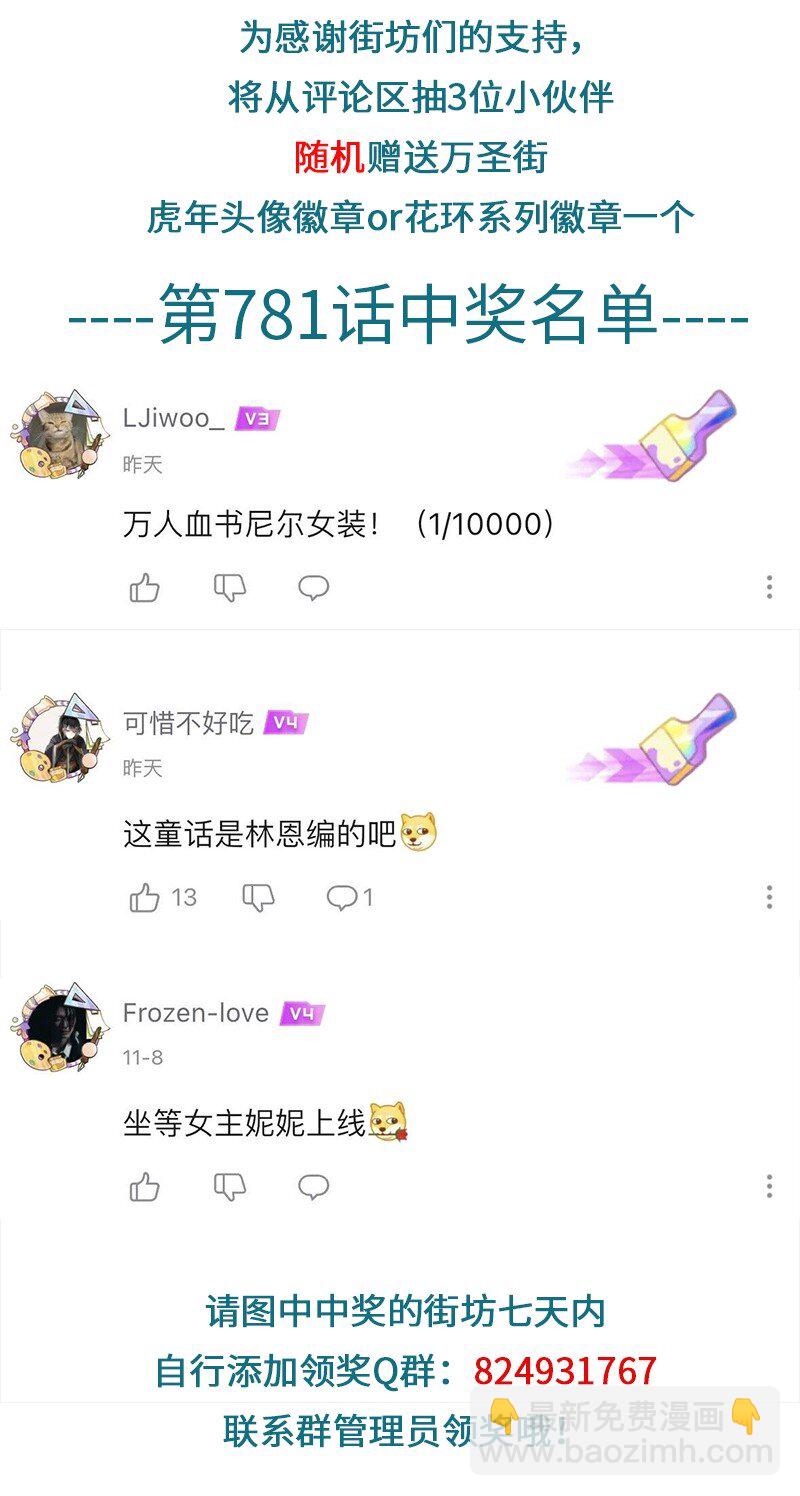The height and width of the screenshot is (1496, 800).
Task: Open Frozen-love's username
Action: [x=194, y=1013]
